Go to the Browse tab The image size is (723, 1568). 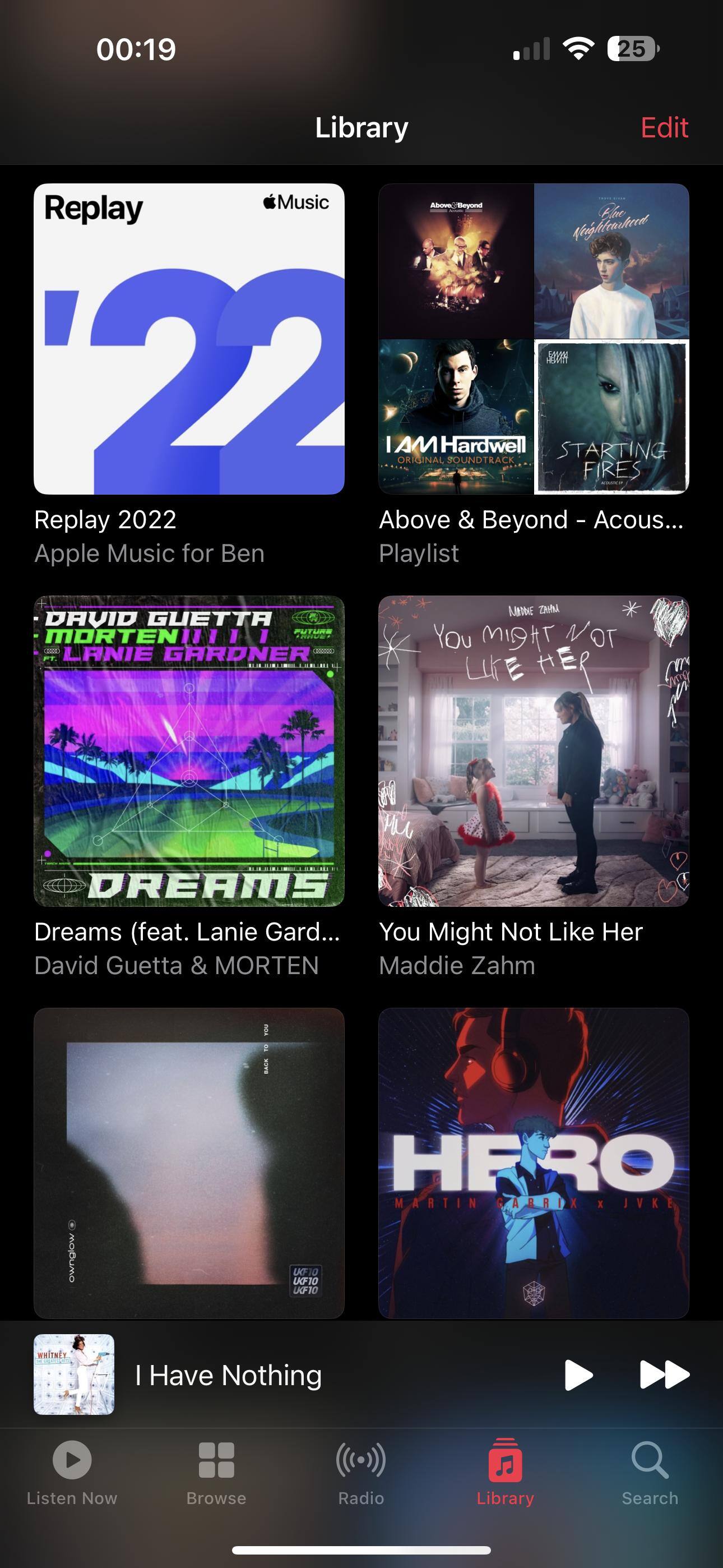(x=216, y=1472)
